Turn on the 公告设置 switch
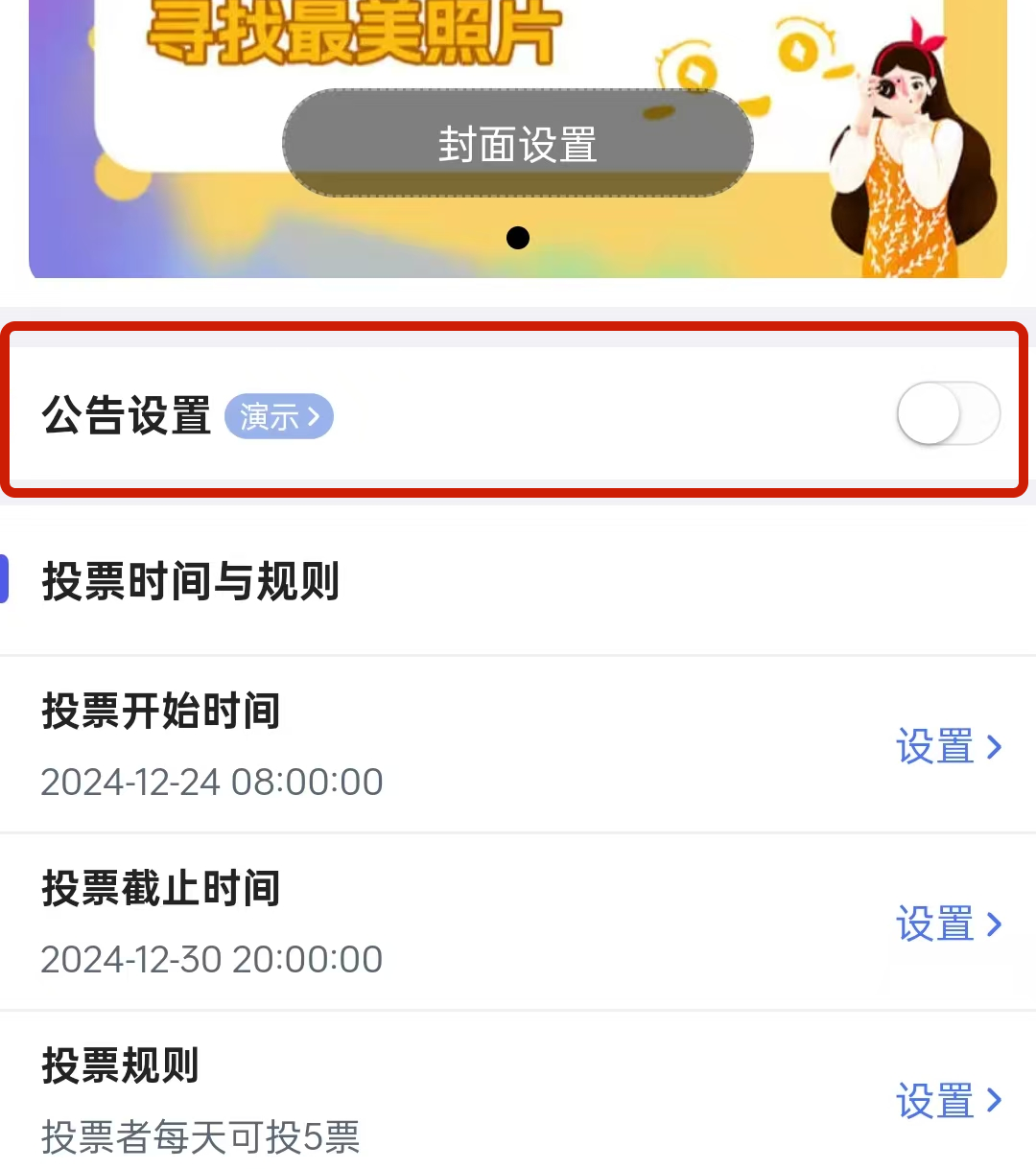This screenshot has width=1036, height=1169. pyautogui.click(x=948, y=414)
